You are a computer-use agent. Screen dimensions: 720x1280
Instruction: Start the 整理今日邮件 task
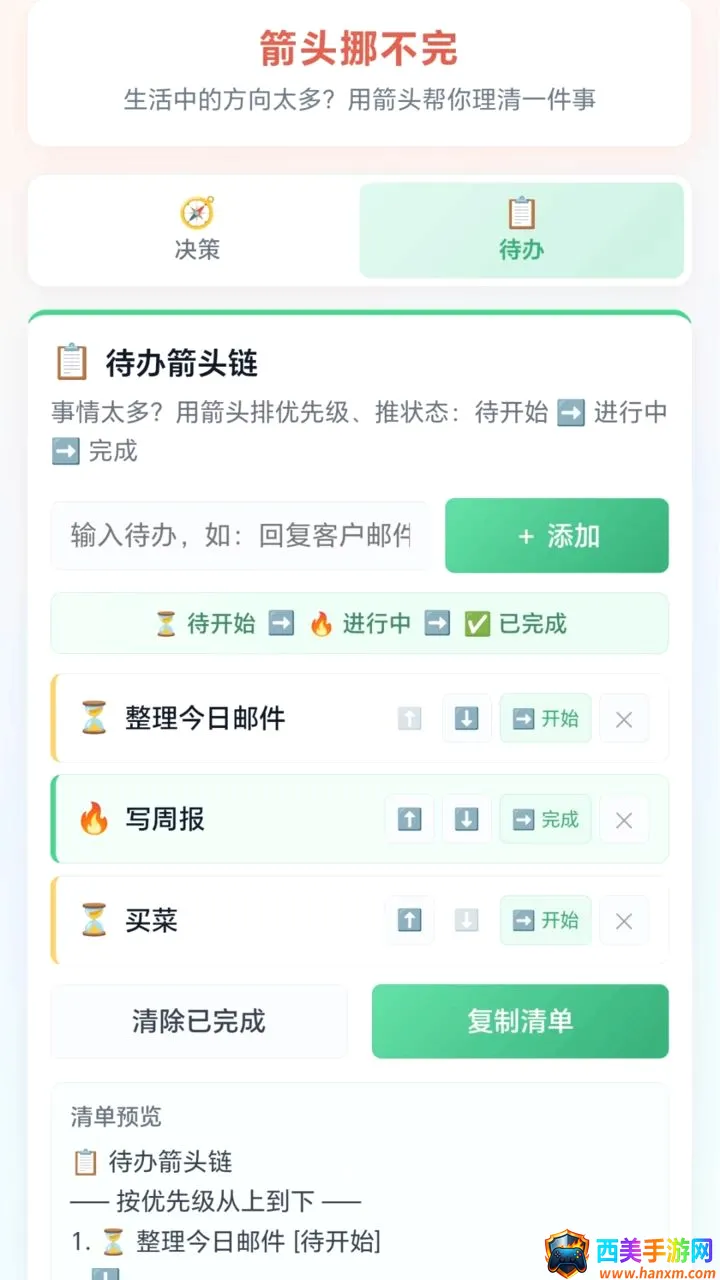point(545,718)
